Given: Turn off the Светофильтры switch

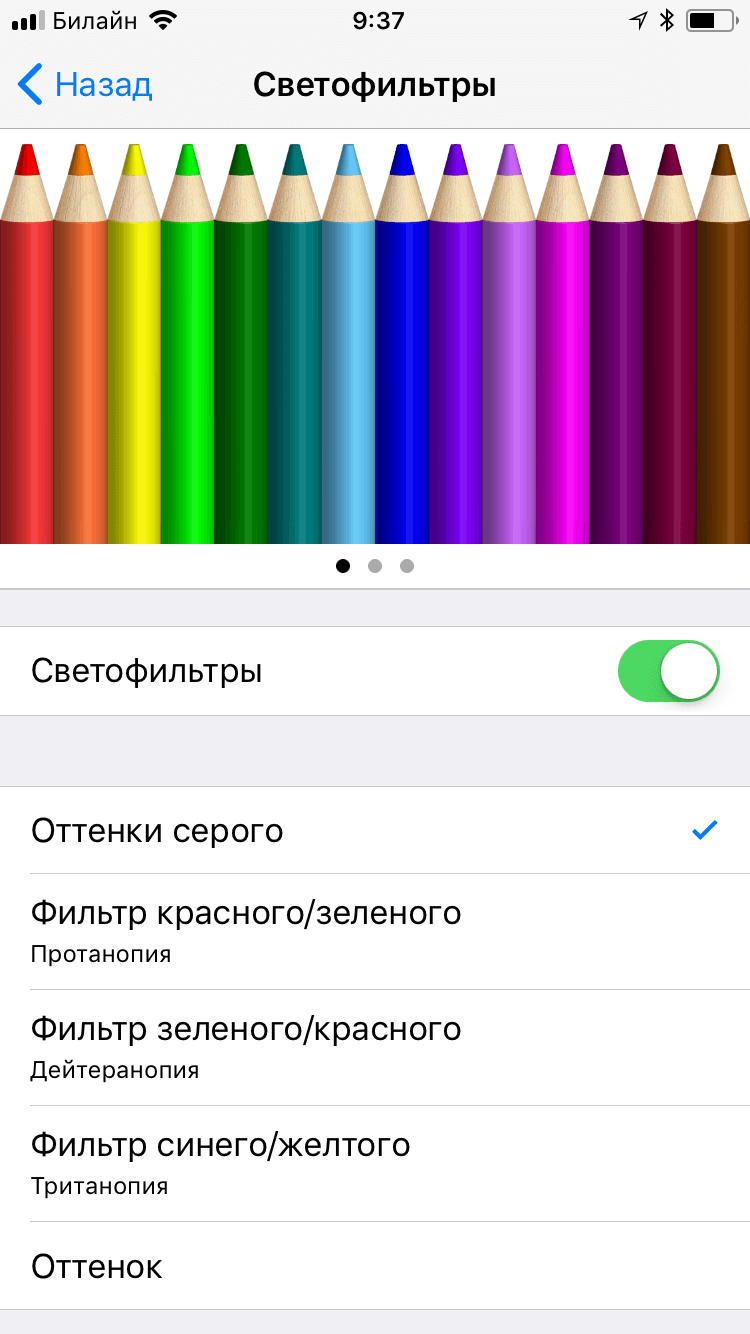Looking at the screenshot, I should (669, 671).
